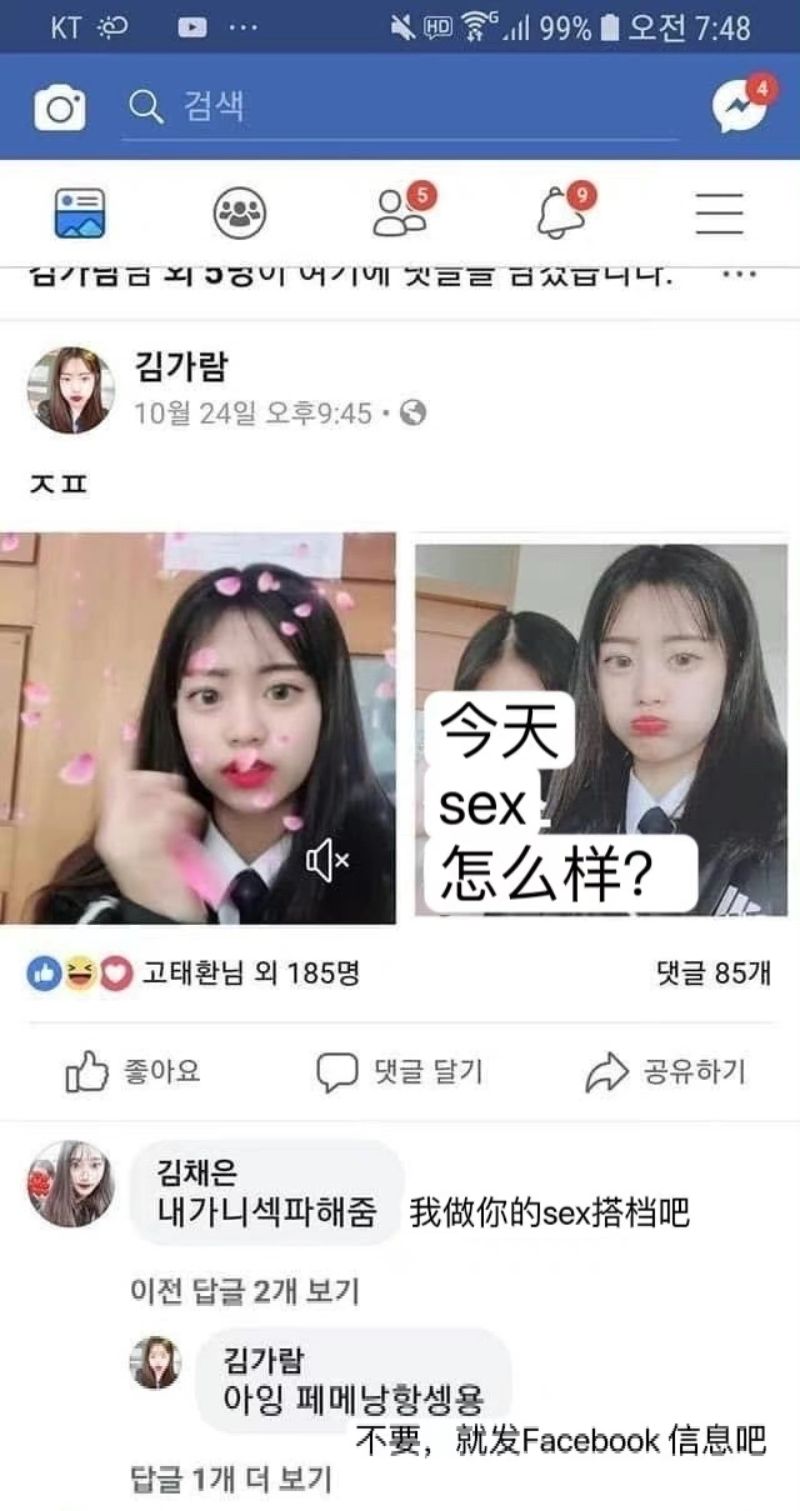The width and height of the screenshot is (800, 1511).
Task: Open the friend requests tab
Action: coord(402,212)
